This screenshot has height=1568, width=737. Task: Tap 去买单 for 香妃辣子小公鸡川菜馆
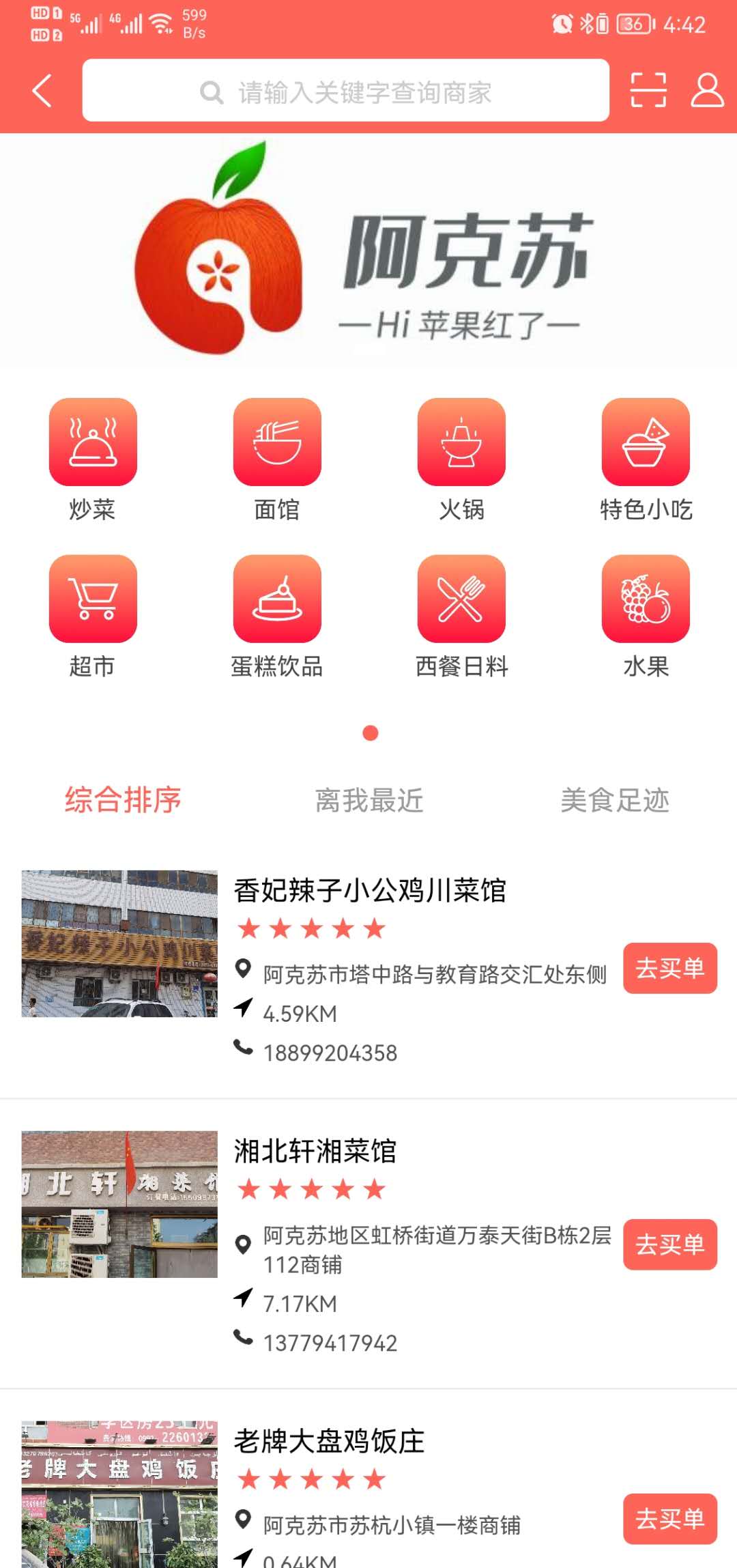tap(670, 968)
